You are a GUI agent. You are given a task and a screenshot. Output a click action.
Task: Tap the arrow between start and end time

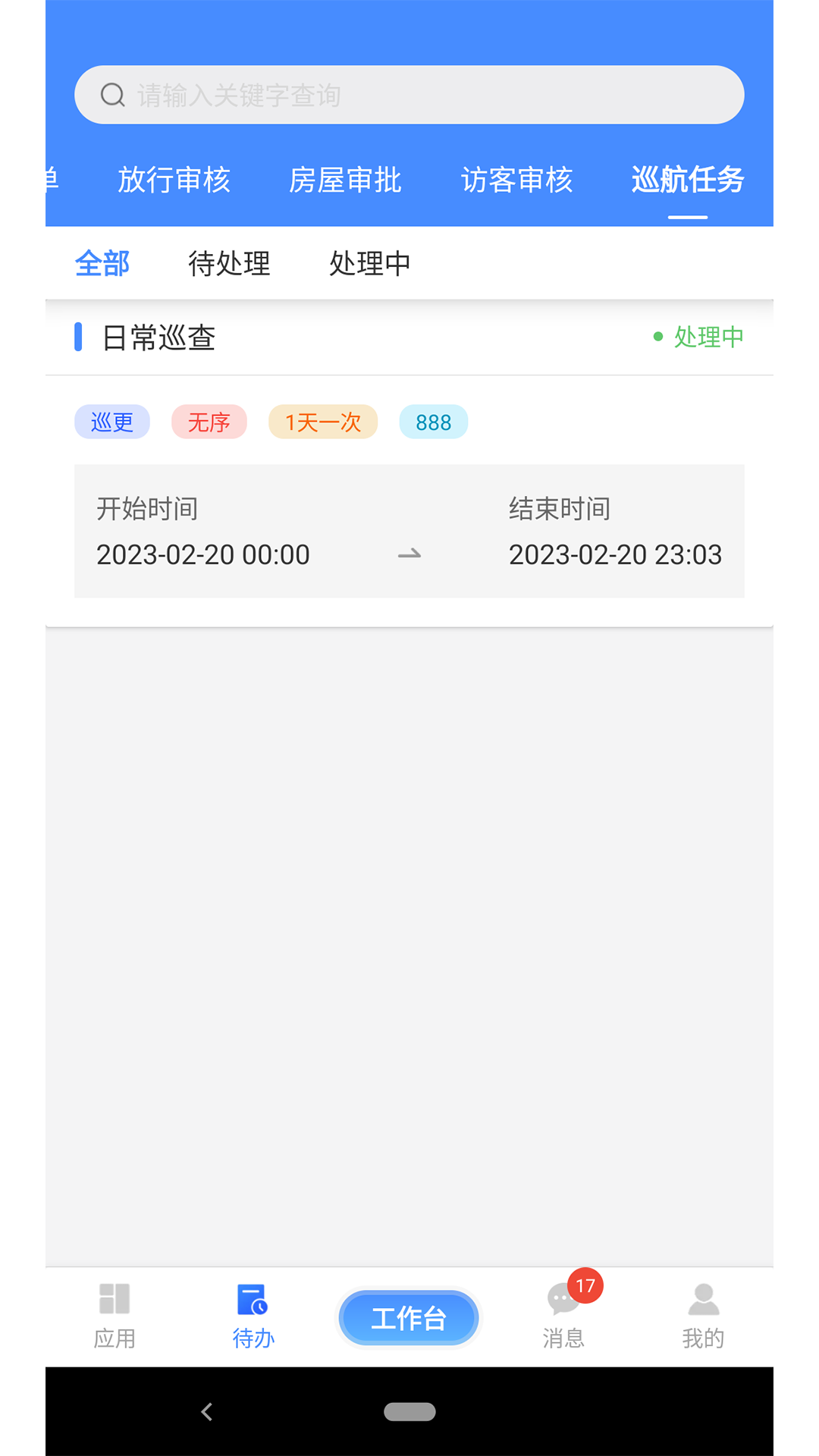tap(409, 554)
